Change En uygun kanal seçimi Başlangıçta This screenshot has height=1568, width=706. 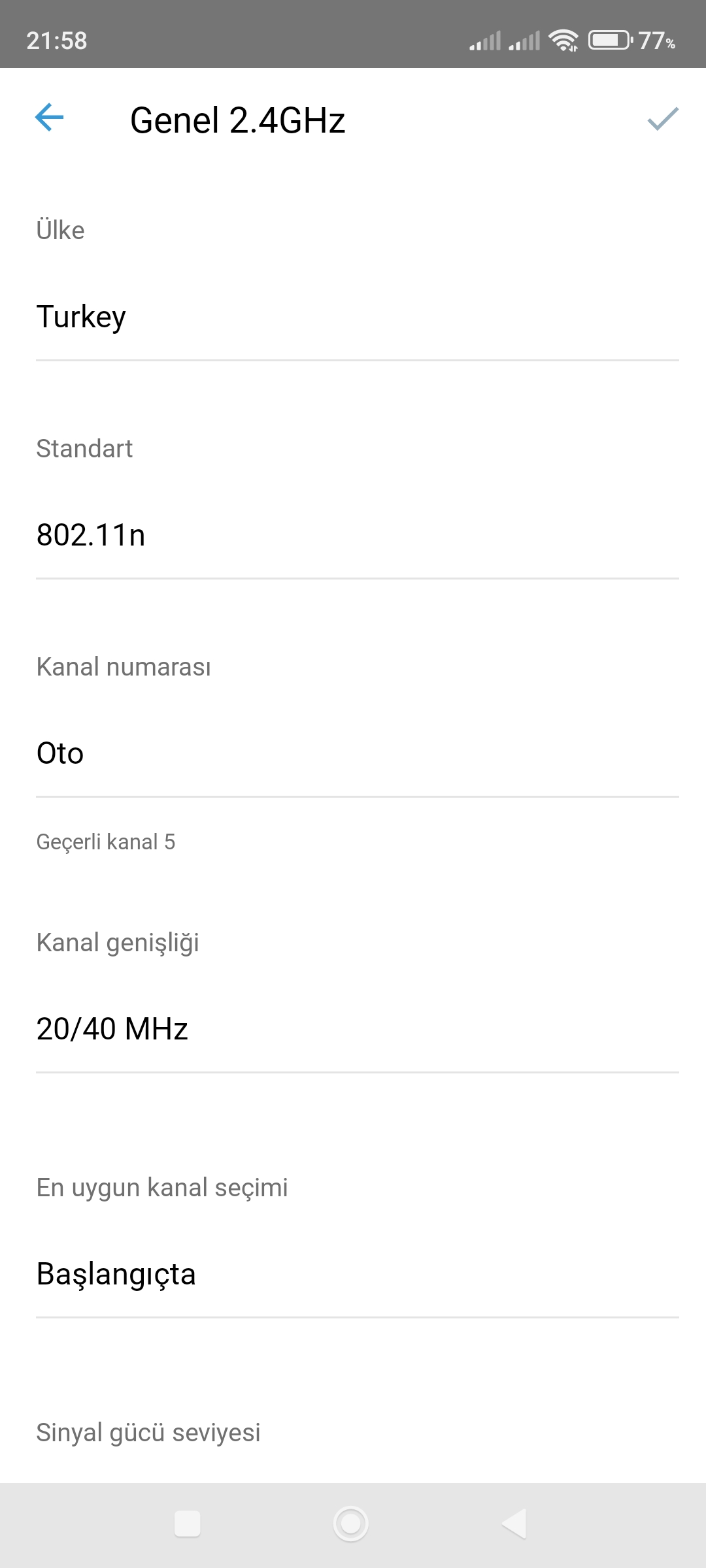click(357, 1275)
